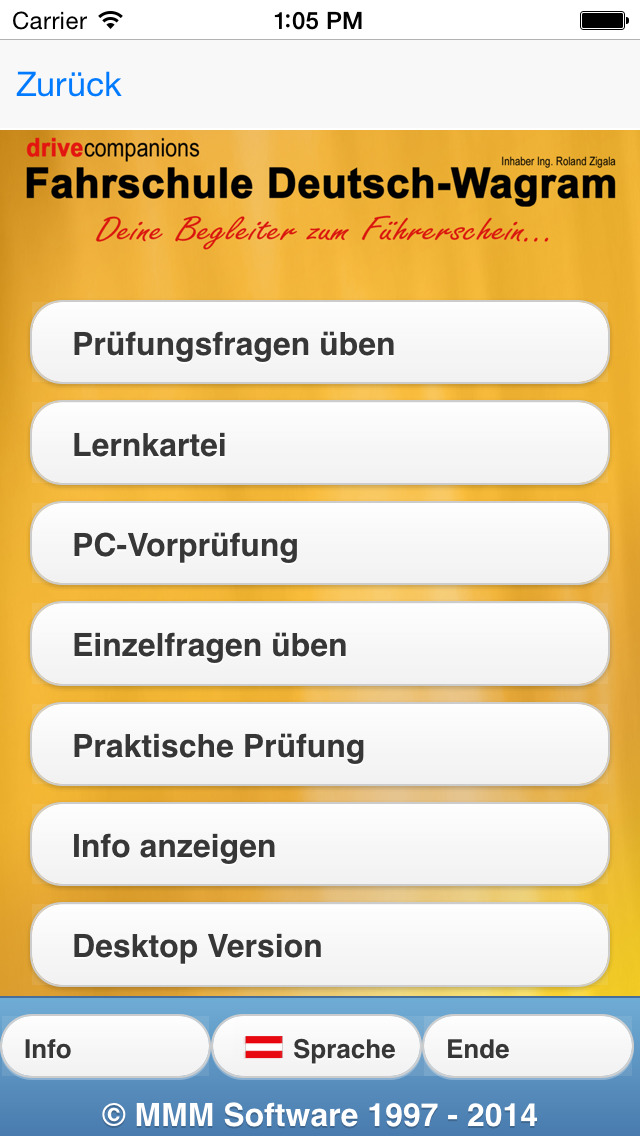Go back via Zurück

pyautogui.click(x=69, y=85)
